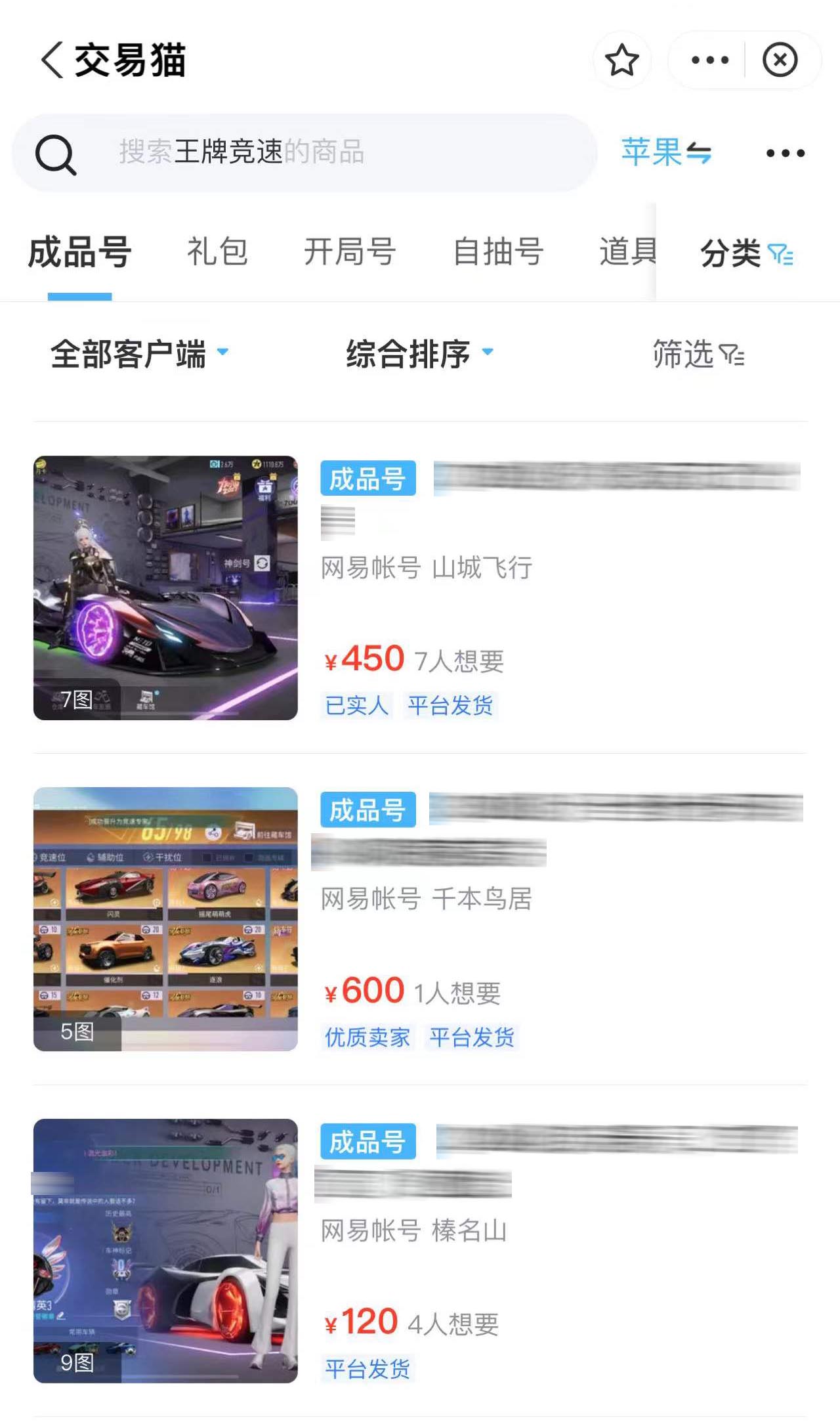
Task: Expand the 综合排序 sort dropdown
Action: pos(419,354)
